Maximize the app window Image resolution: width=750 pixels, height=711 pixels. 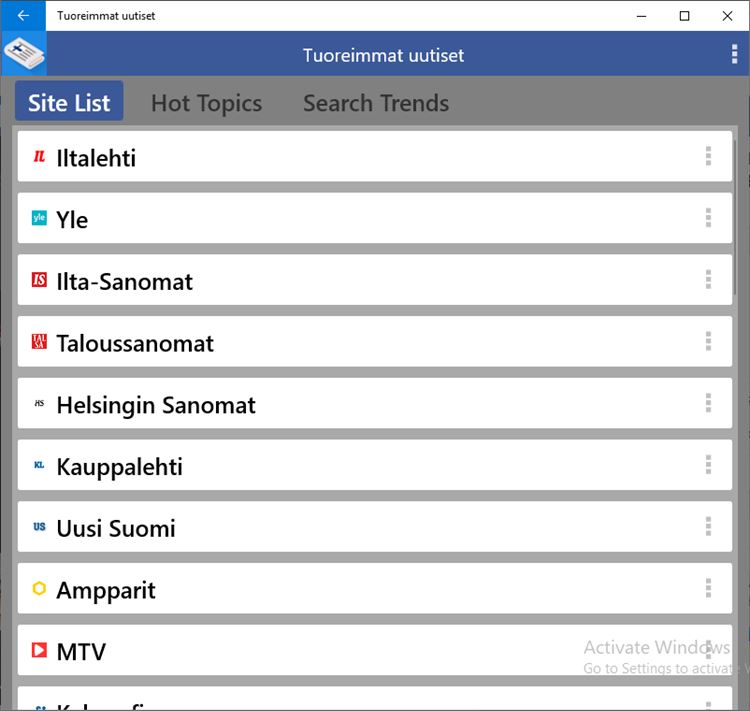tap(684, 16)
